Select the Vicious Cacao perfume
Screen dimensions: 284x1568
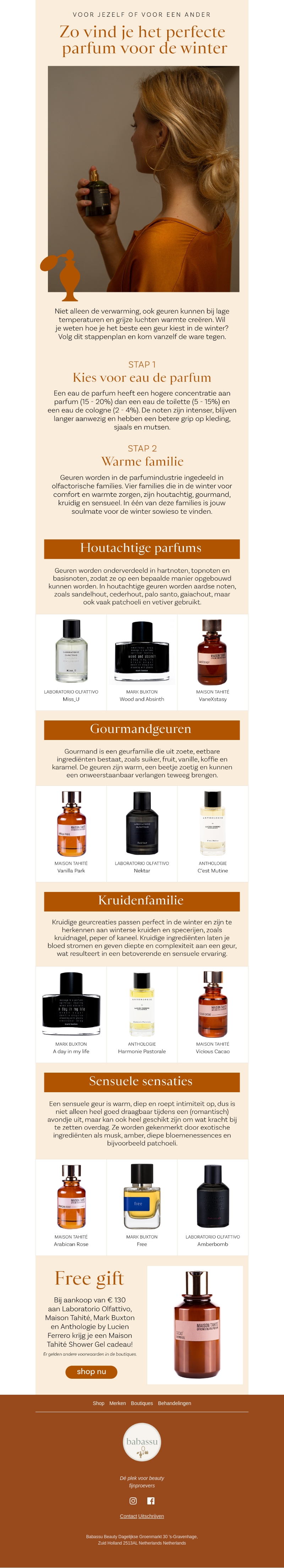point(212,1013)
